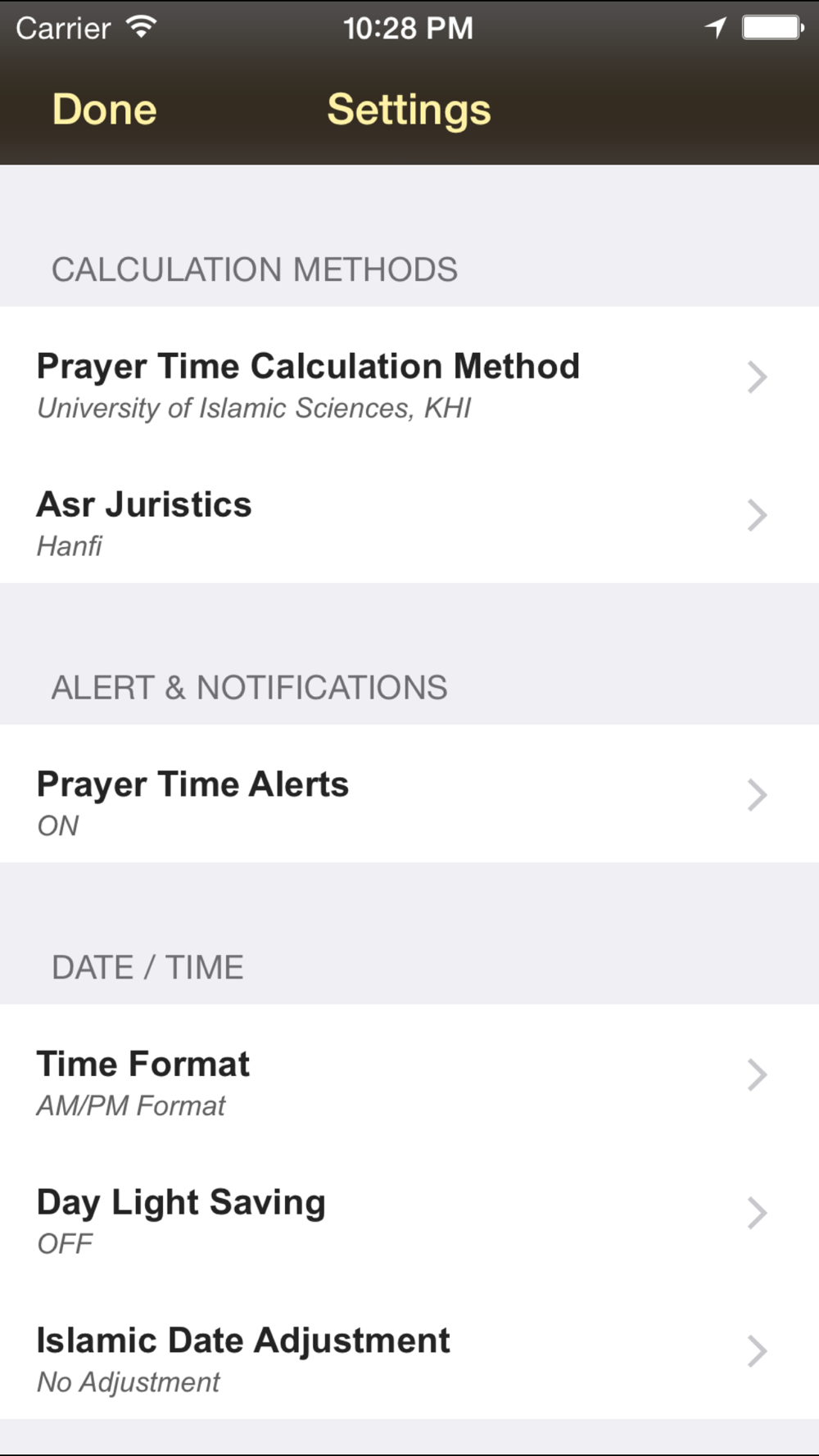
Task: Open Prayer Time Calculation Method
Action: 409,376
